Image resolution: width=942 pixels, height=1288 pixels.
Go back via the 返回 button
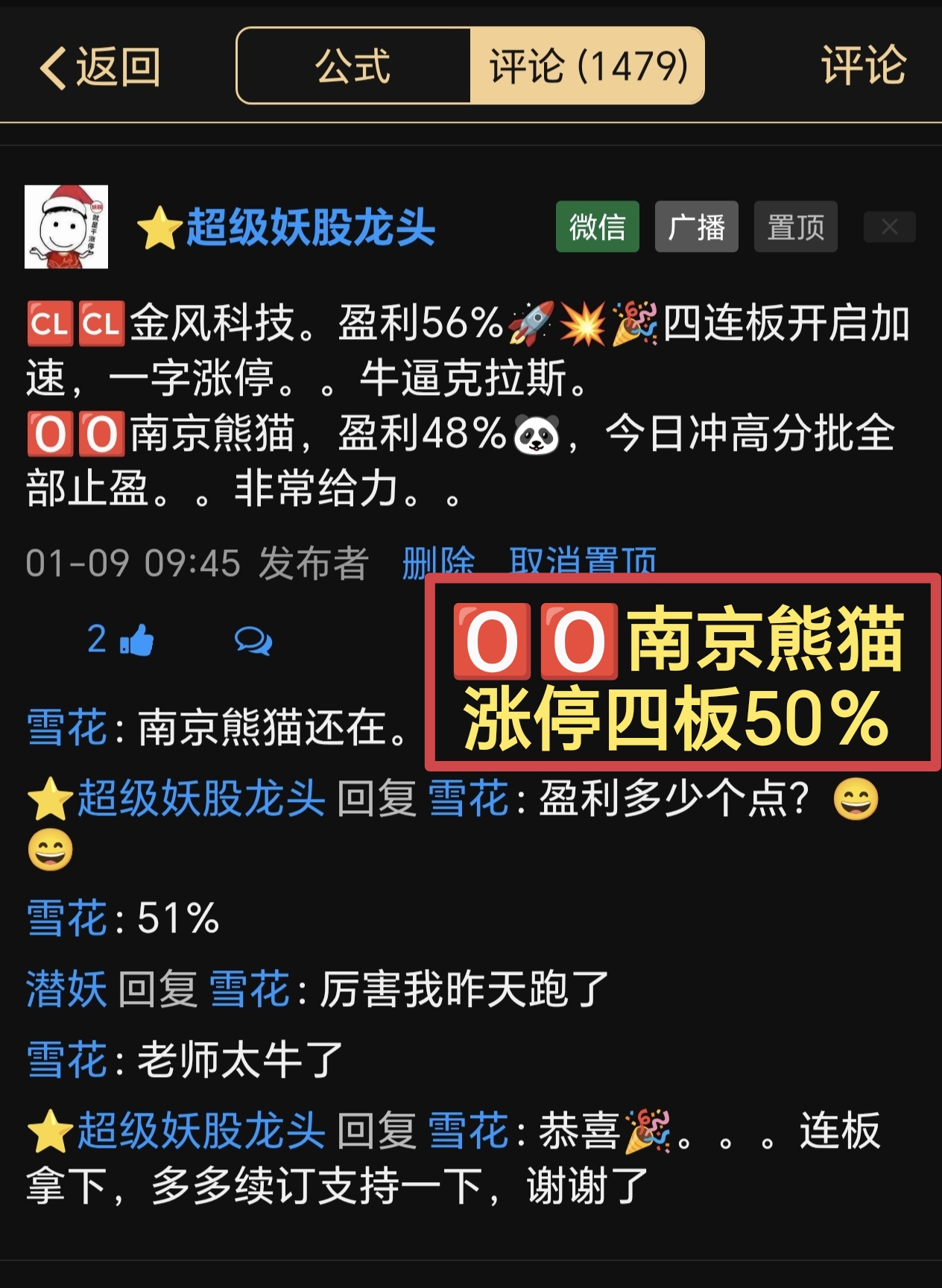tap(100, 67)
